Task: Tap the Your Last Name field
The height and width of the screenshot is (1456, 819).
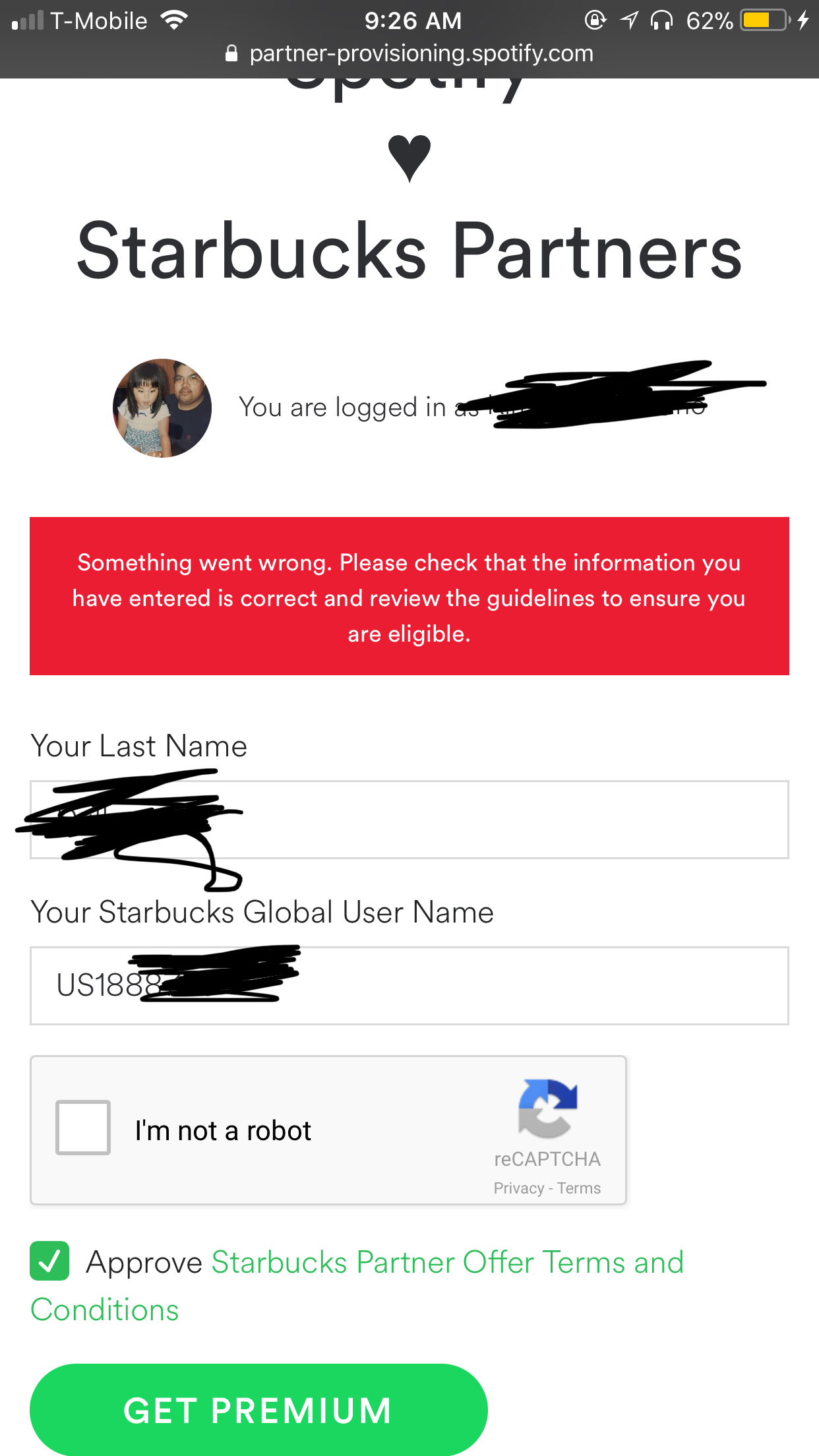Action: coord(409,820)
